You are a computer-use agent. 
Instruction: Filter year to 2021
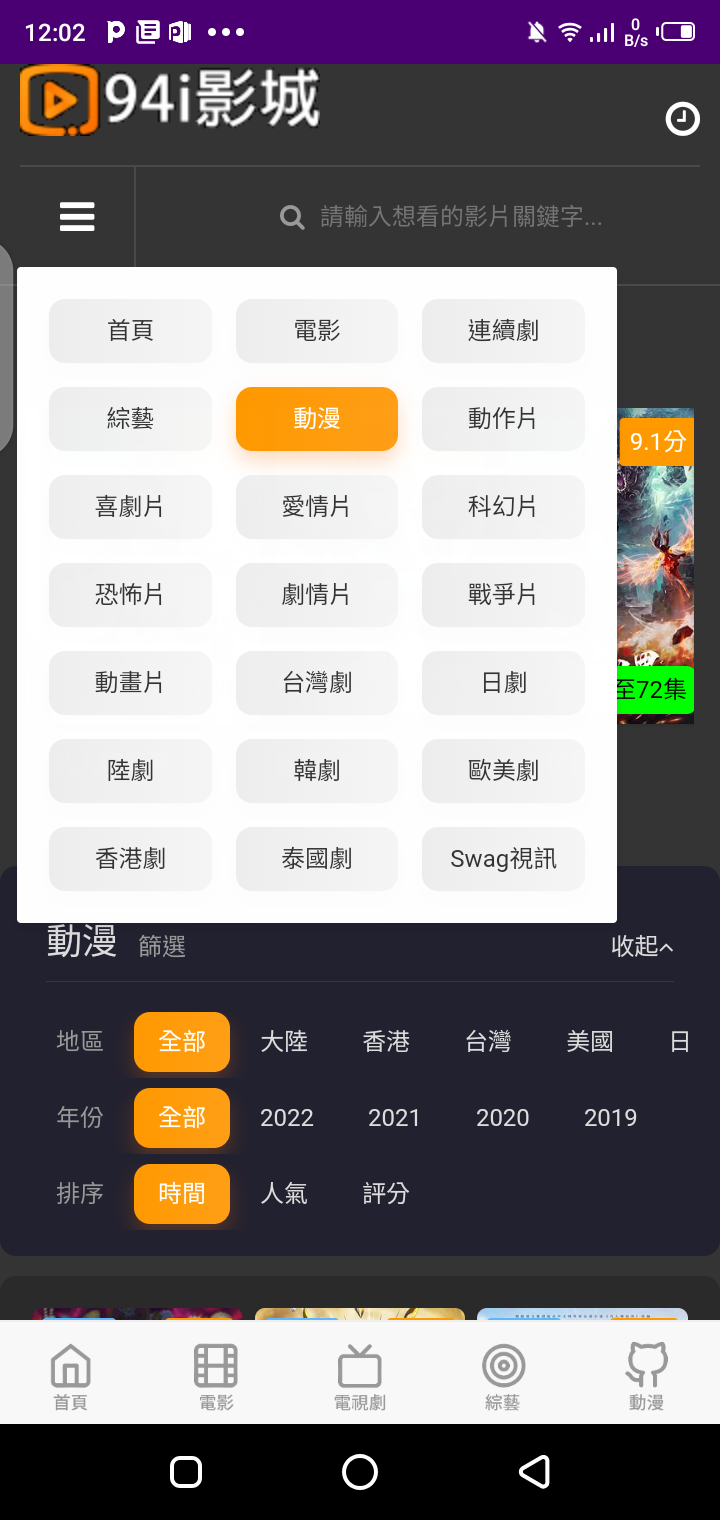click(x=394, y=1118)
